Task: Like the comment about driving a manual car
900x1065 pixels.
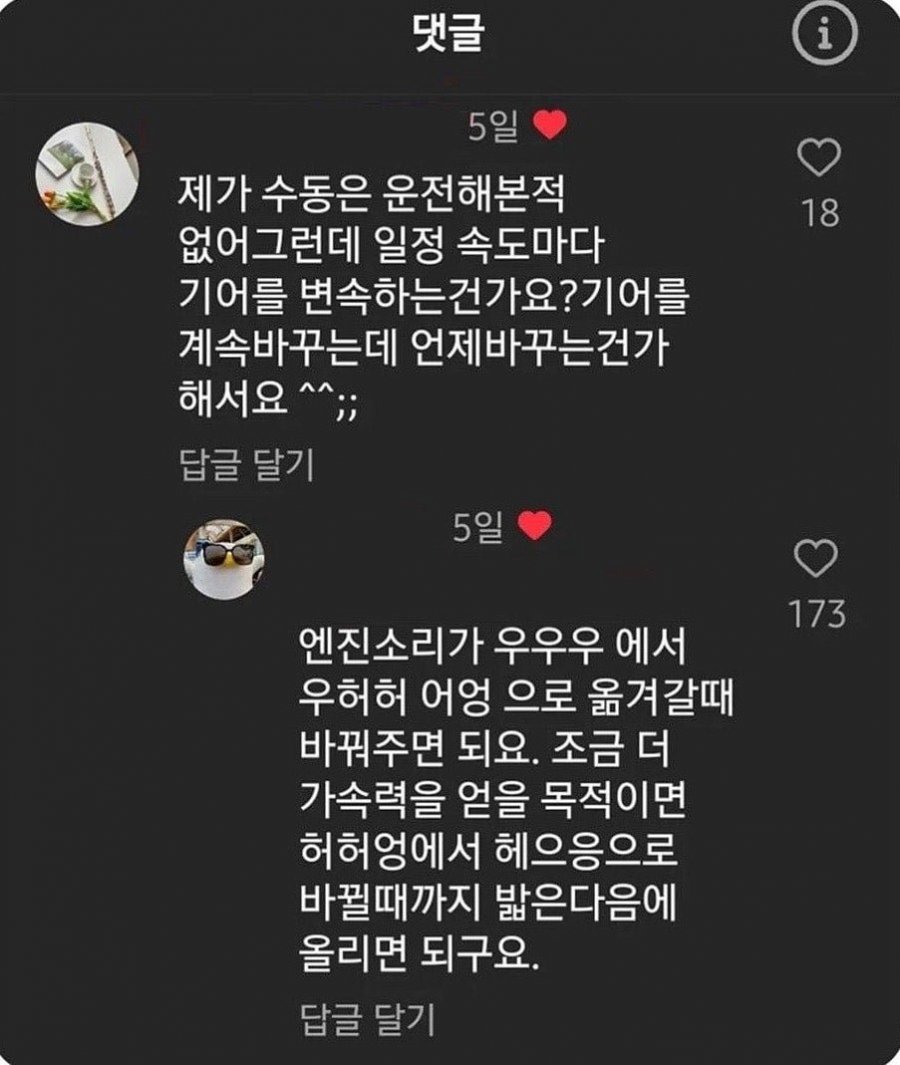Action: [x=818, y=158]
